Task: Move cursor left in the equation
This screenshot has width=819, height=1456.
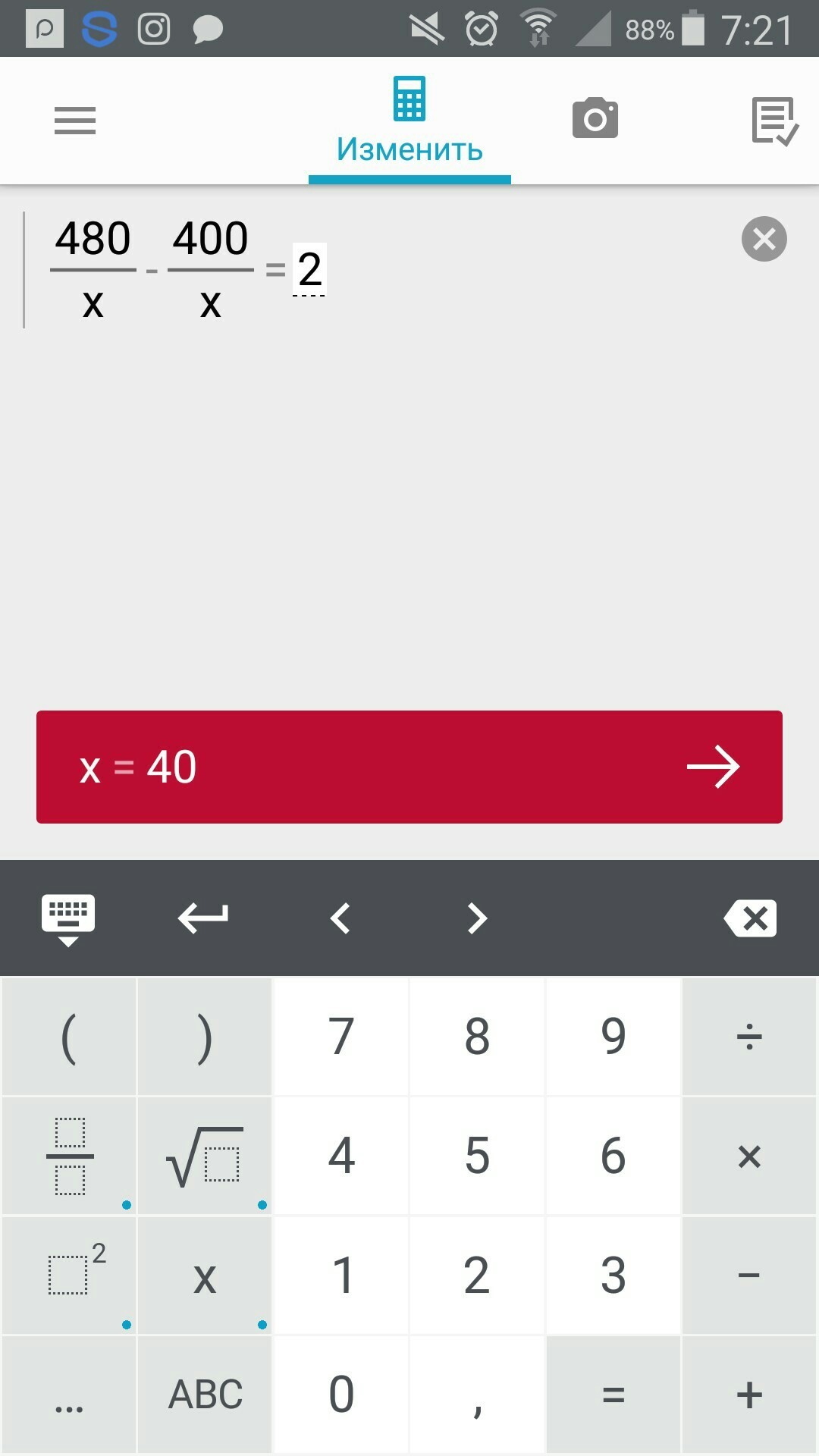Action: pos(340,918)
